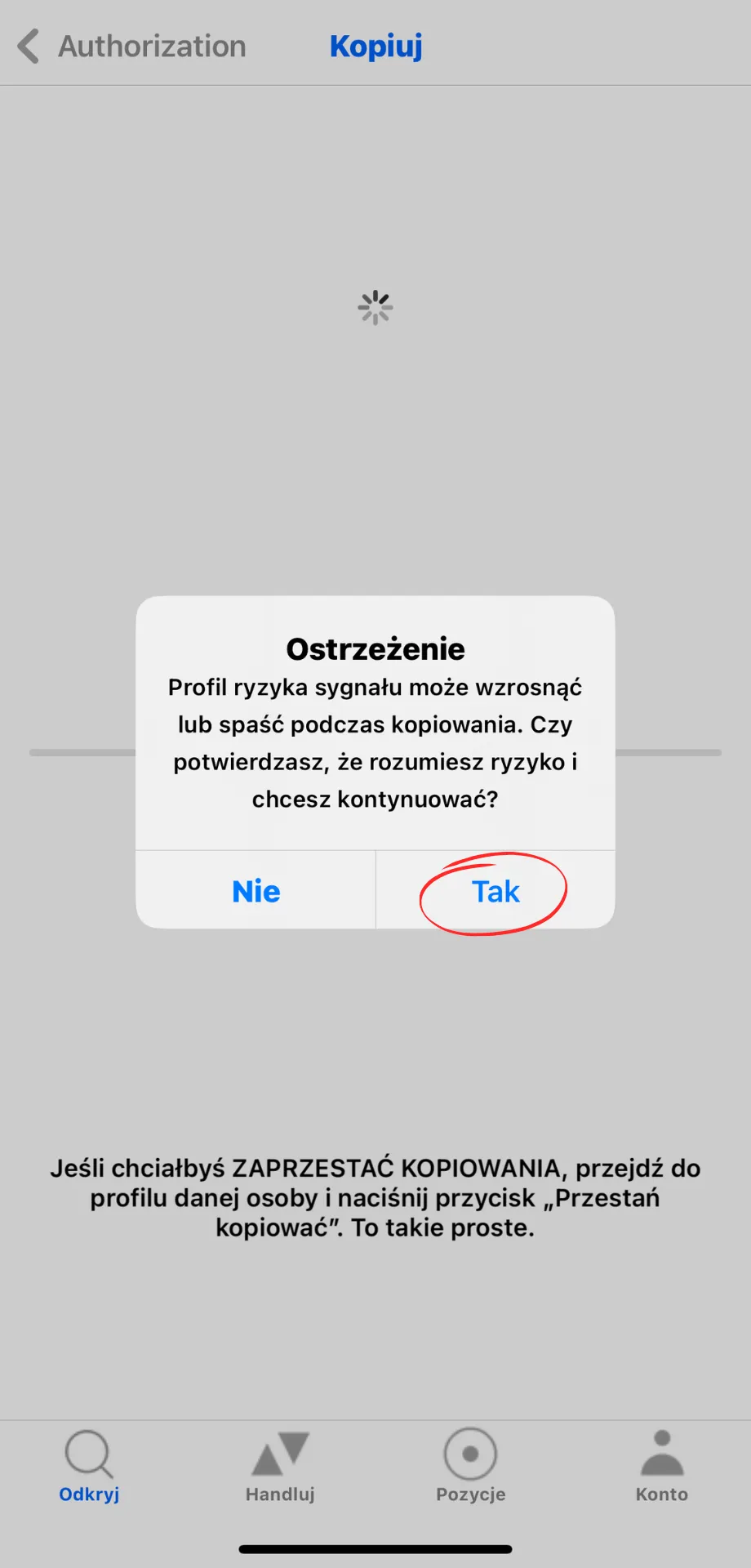
Task: Open the Konto tab
Action: point(662,1467)
